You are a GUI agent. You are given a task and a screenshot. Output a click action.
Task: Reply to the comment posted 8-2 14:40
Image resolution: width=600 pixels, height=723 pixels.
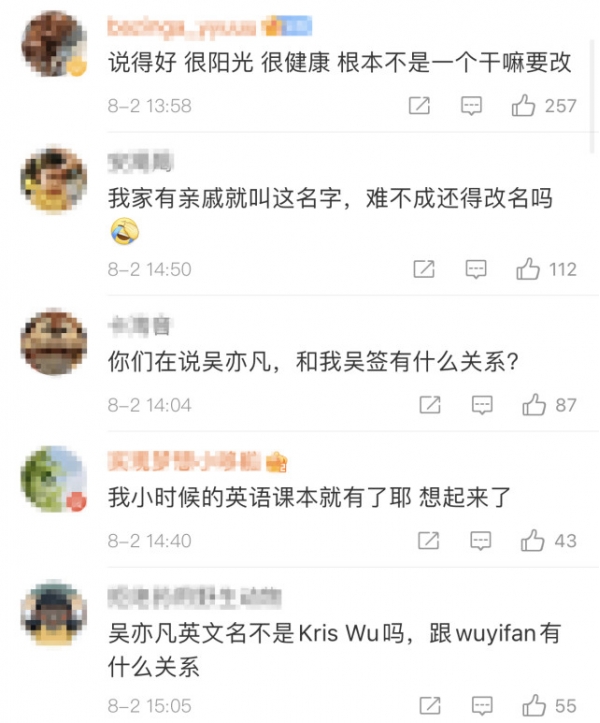tap(482, 541)
